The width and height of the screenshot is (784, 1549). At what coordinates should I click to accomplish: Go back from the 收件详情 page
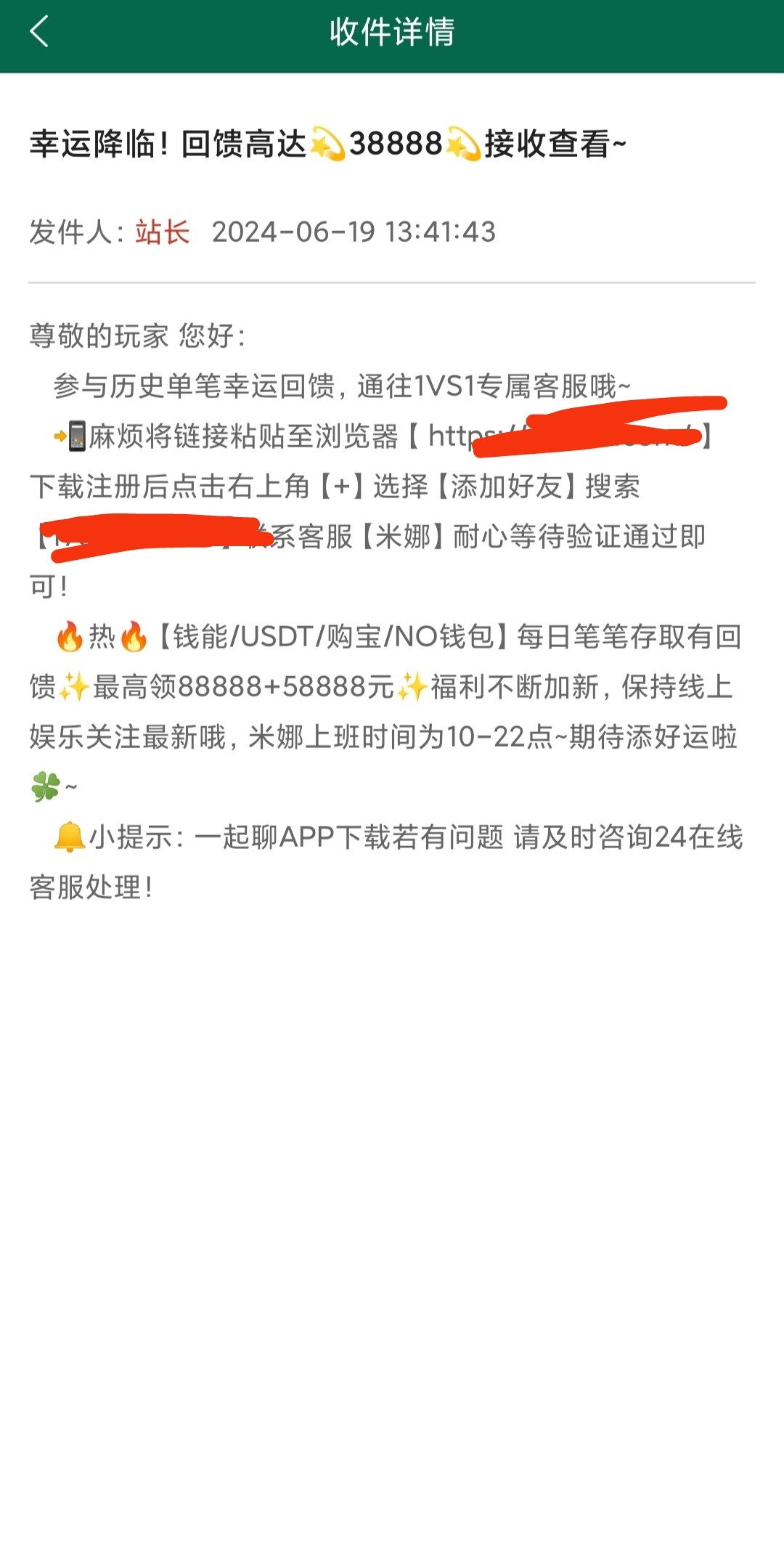pos(39,32)
